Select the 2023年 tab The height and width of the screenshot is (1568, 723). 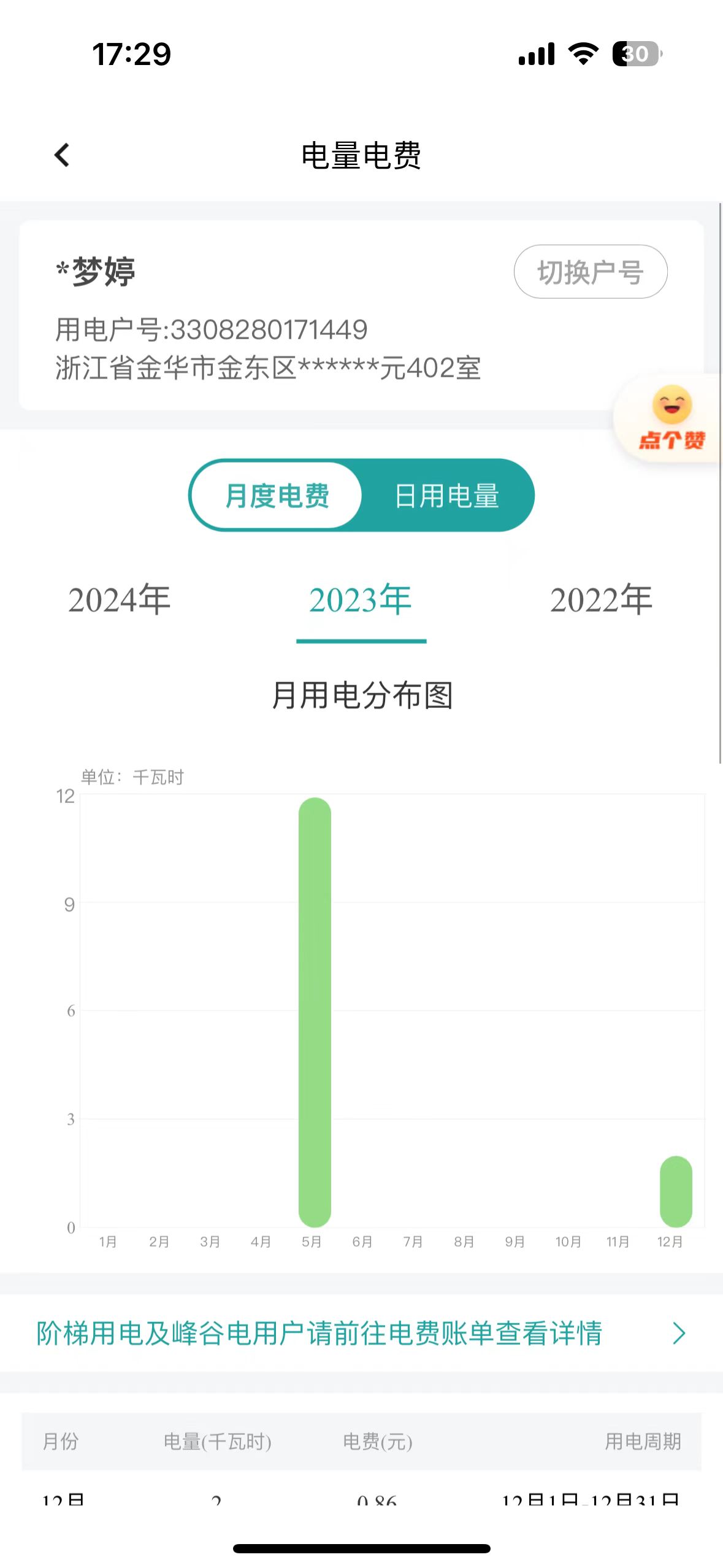[x=361, y=600]
